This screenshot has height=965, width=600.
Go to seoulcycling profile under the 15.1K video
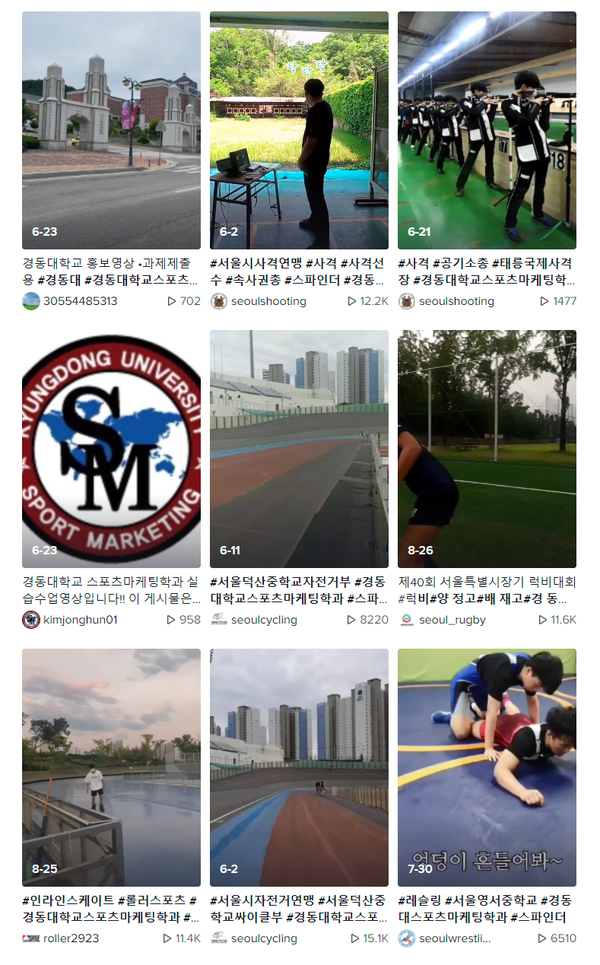pos(264,939)
